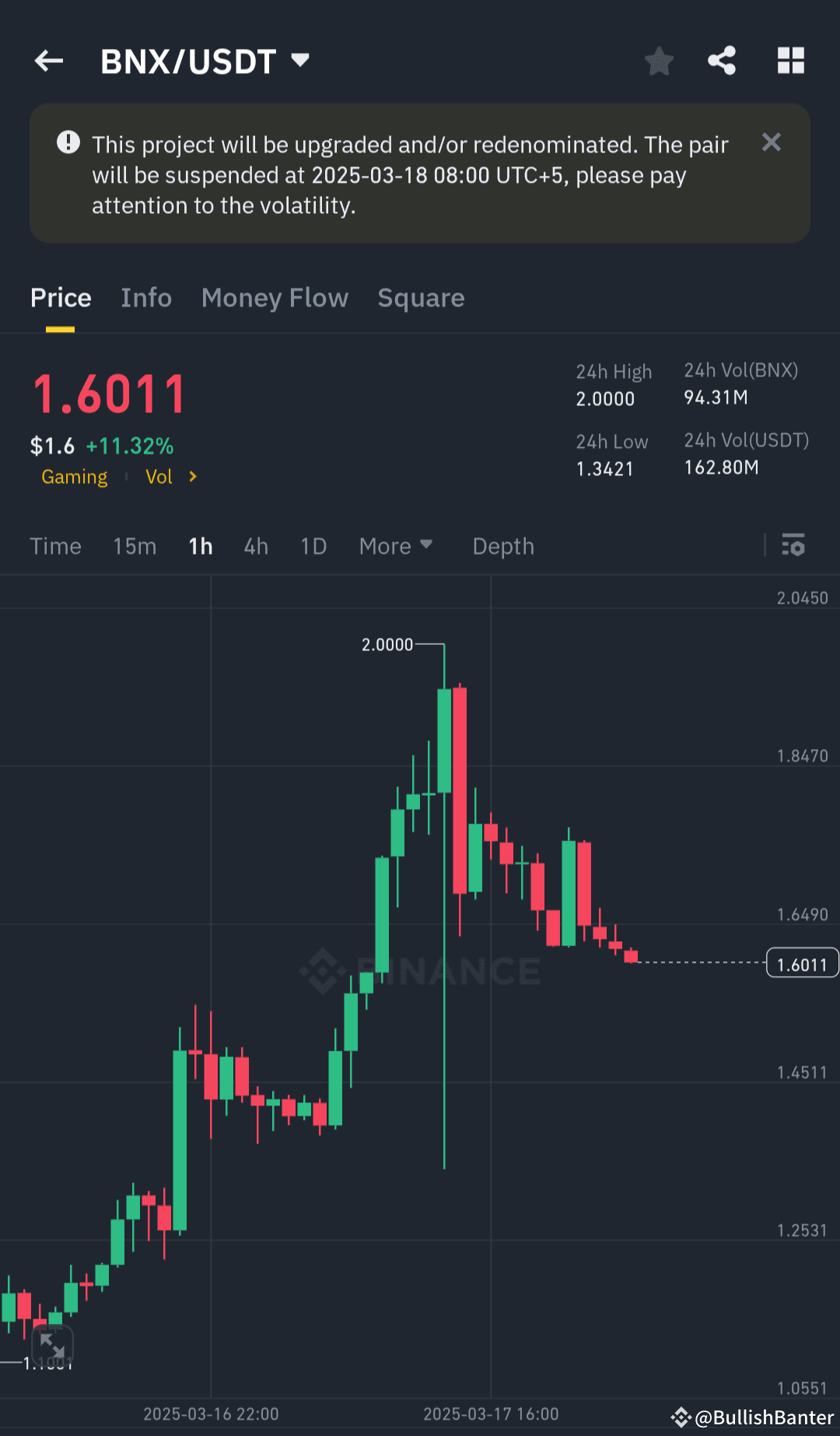This screenshot has height=1436, width=840.
Task: Expand the More timeframe options
Action: pos(395,546)
